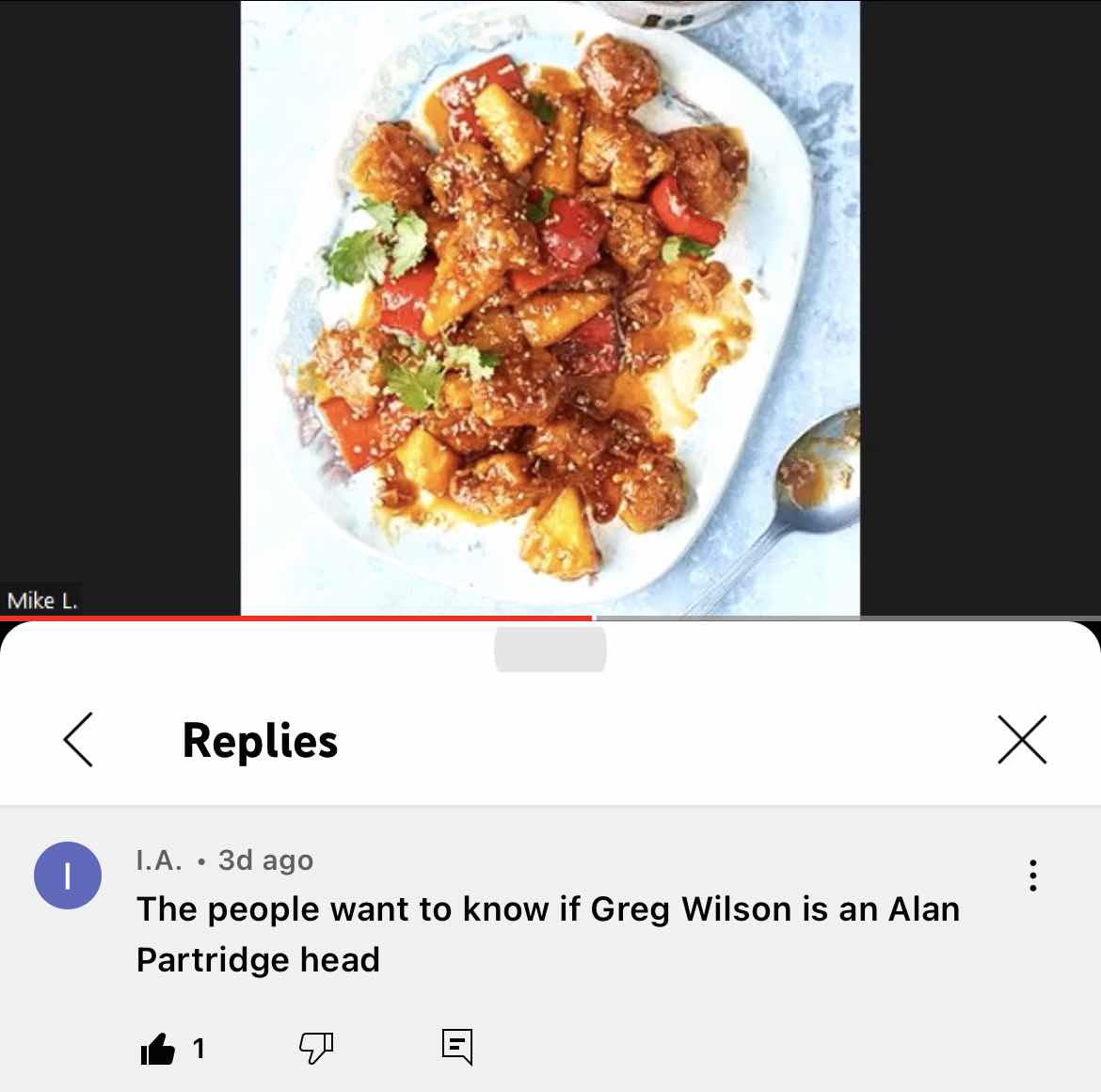Open I.A.'s profile avatar
Image resolution: width=1101 pixels, height=1092 pixels.
click(68, 875)
